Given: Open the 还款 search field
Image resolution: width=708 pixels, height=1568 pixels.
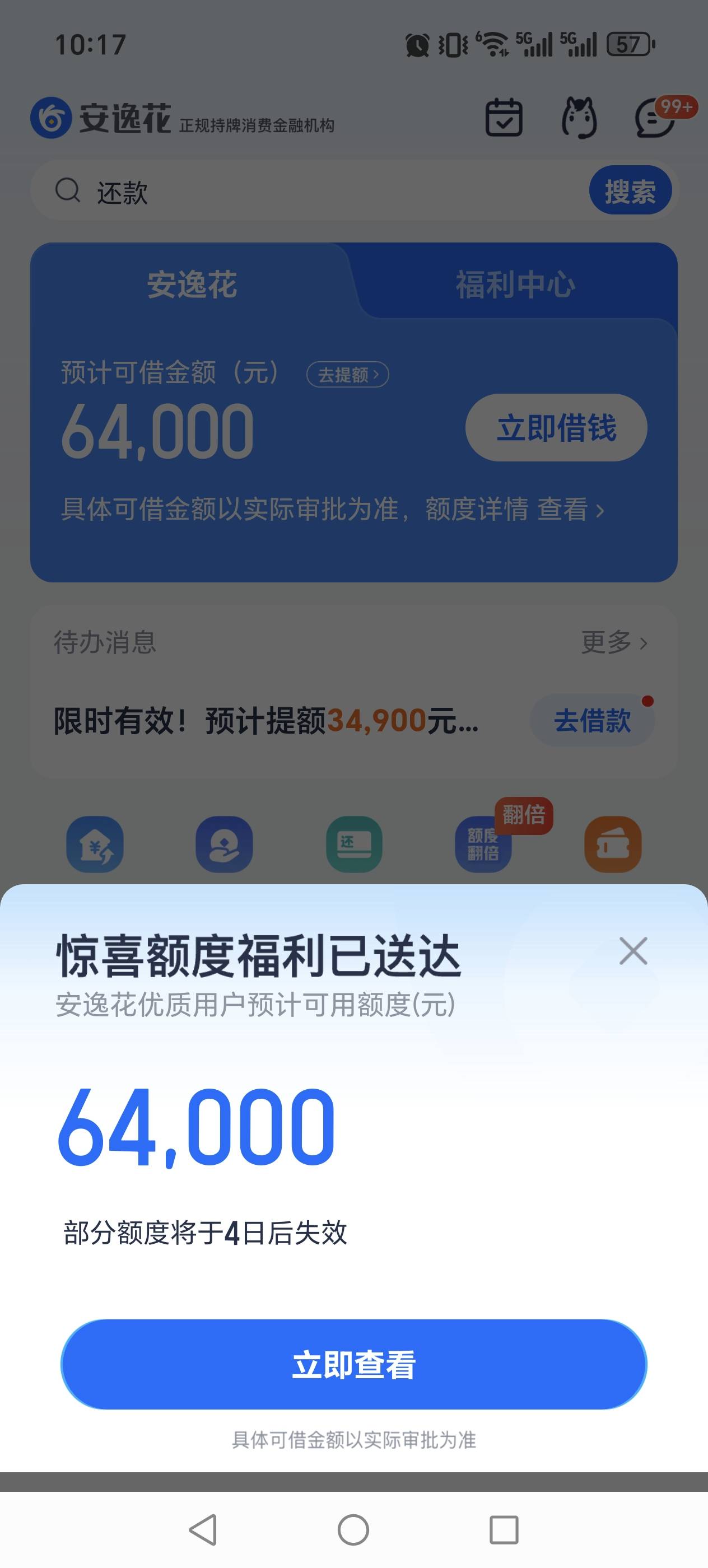Looking at the screenshot, I should click(310, 192).
